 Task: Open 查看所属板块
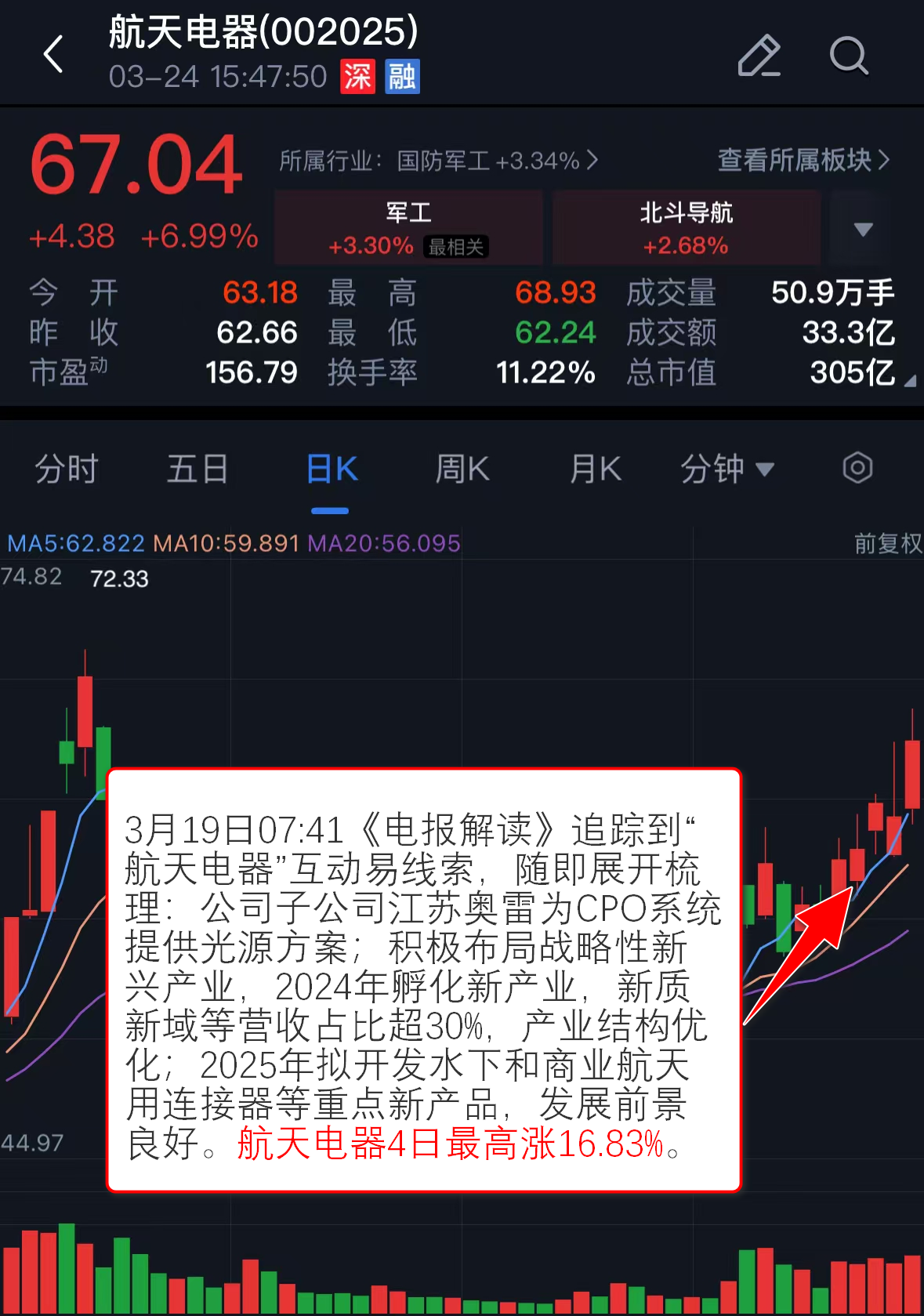point(803,160)
